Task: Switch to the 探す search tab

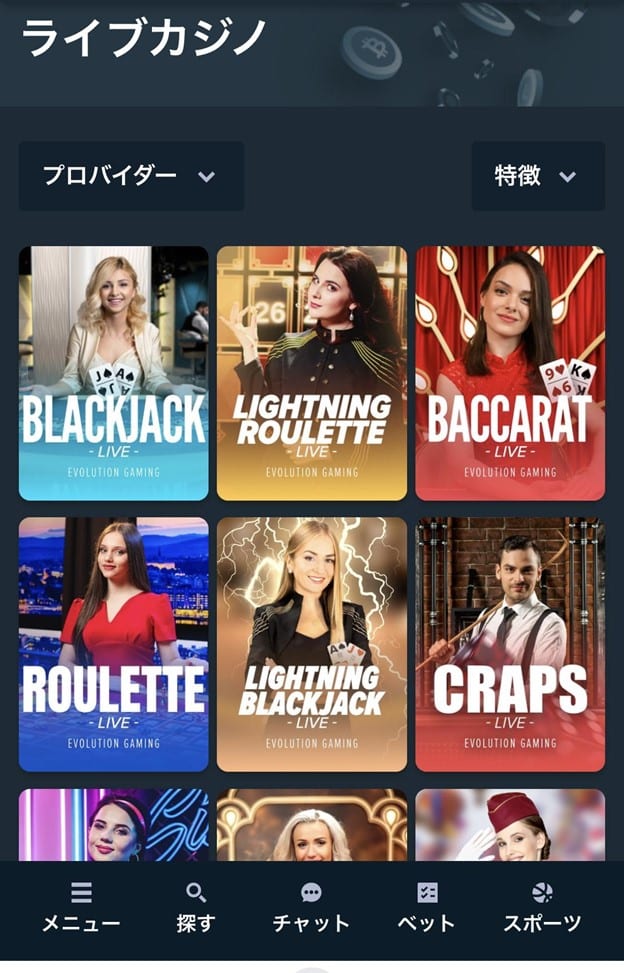Action: (x=196, y=908)
